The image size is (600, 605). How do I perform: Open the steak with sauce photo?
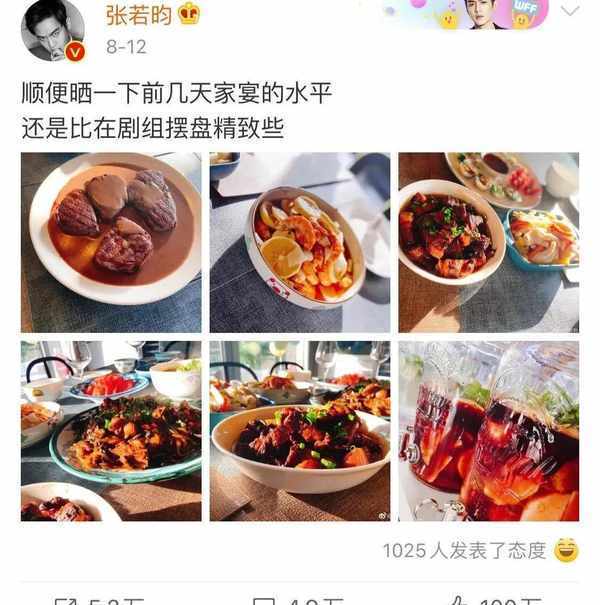click(111, 242)
